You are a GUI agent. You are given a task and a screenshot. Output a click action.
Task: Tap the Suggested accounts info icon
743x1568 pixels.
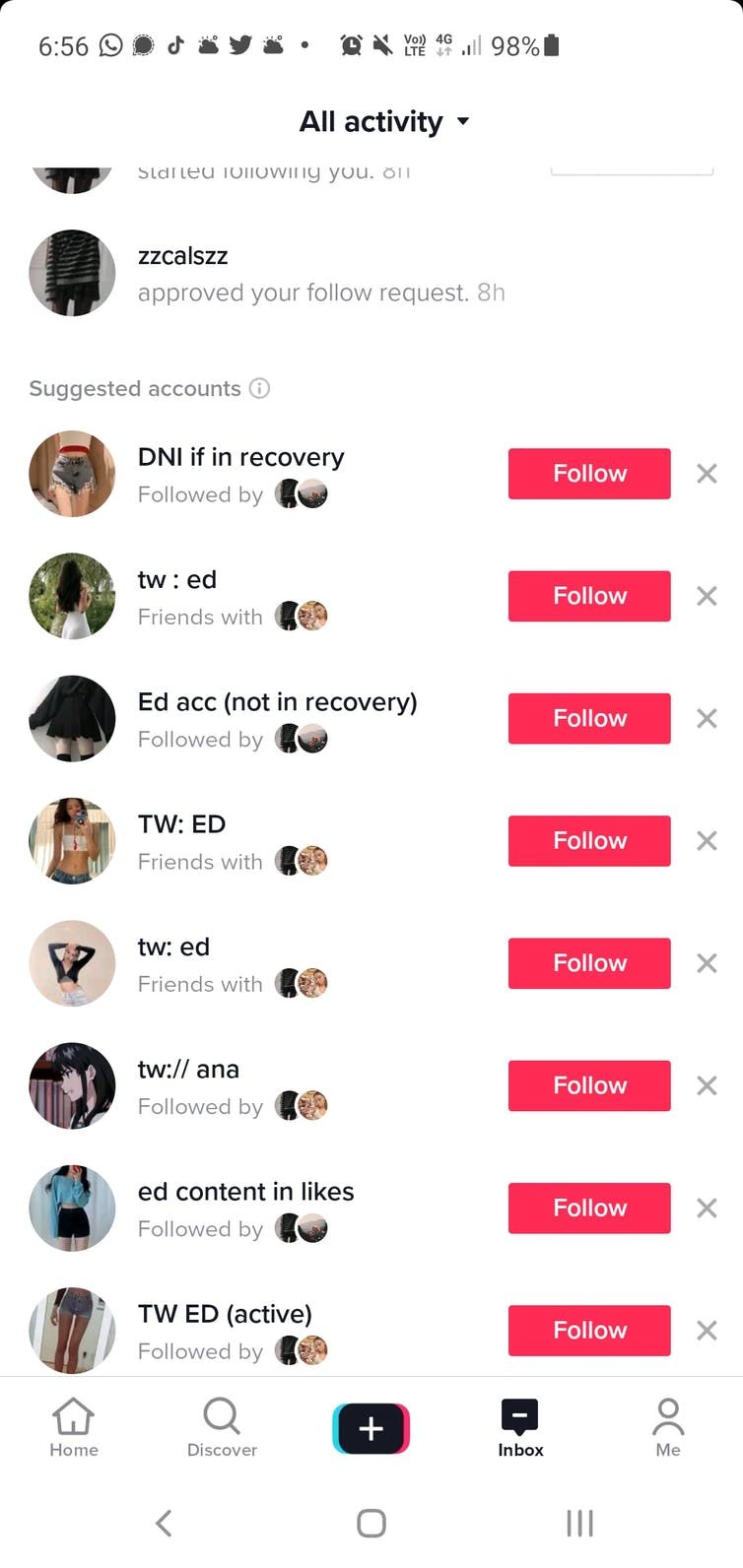(259, 388)
